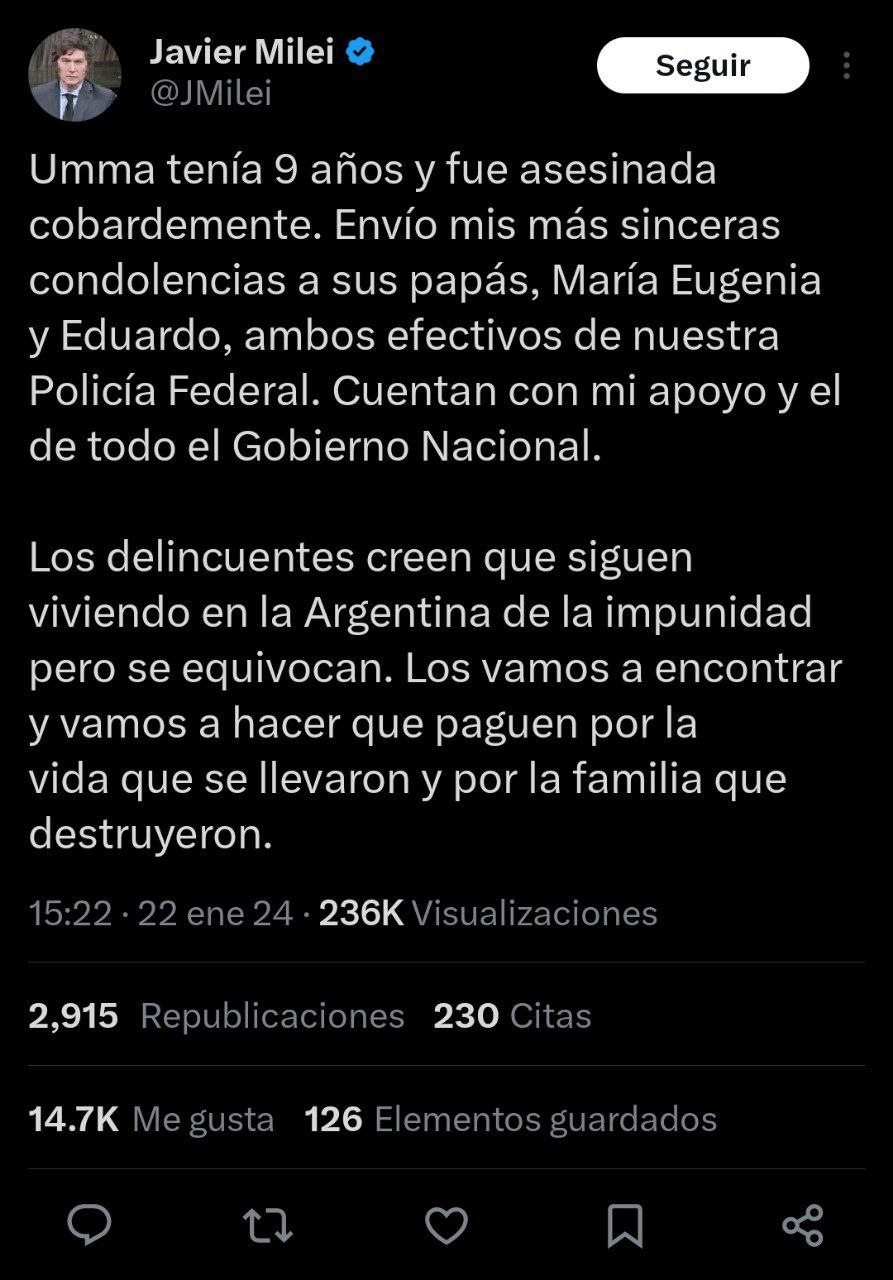Like the tweet with the heart icon

click(x=446, y=1225)
